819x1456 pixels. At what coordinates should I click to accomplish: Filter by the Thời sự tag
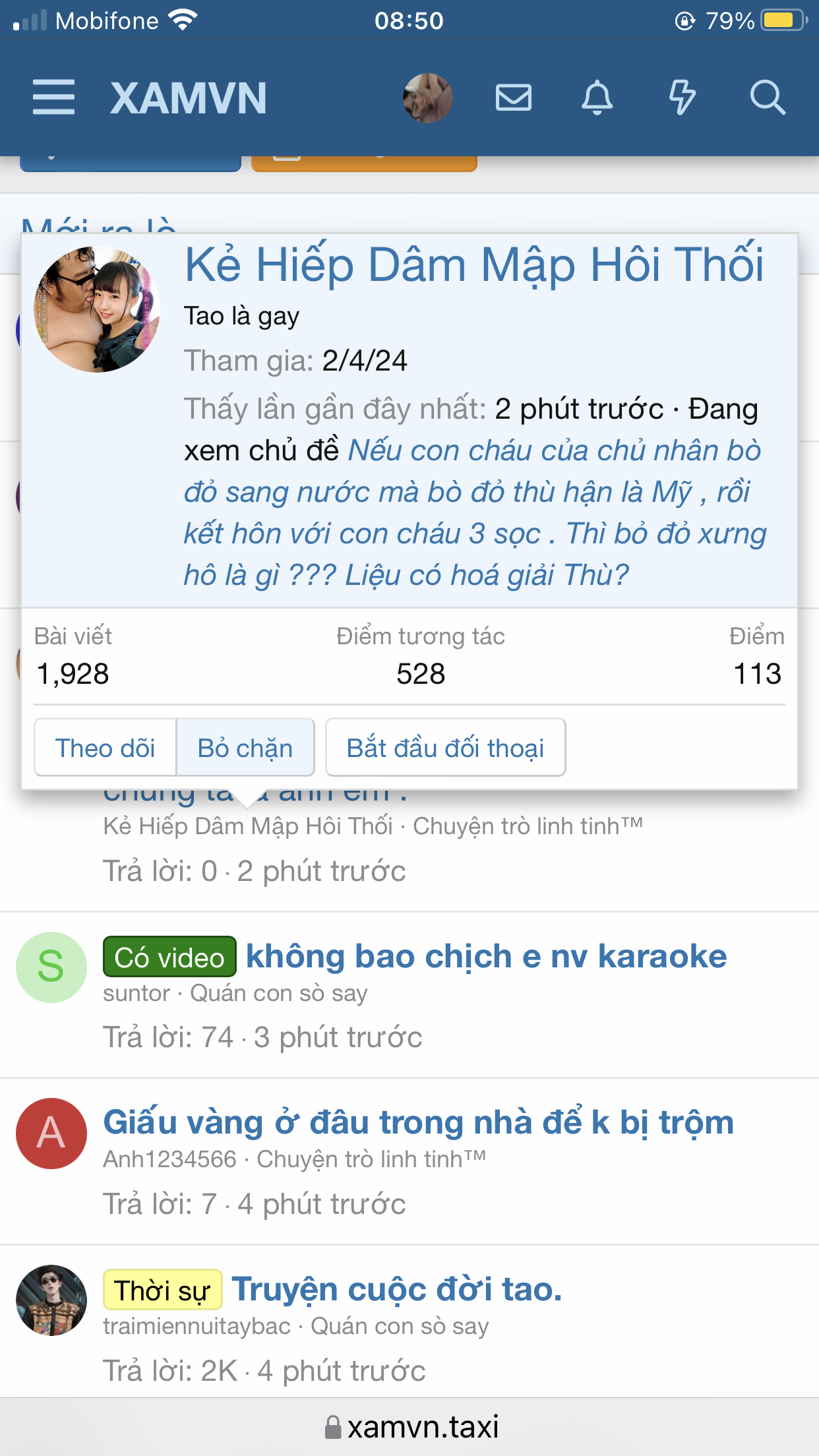point(162,1290)
